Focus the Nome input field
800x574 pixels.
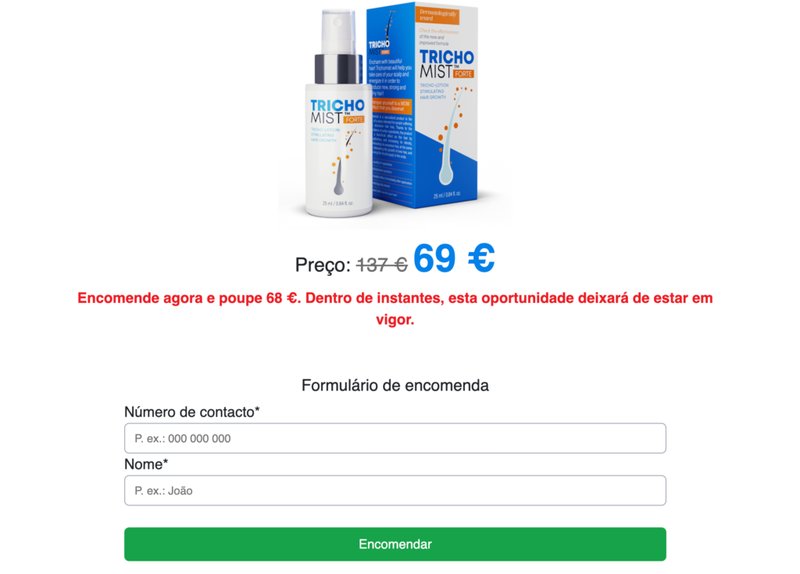395,490
